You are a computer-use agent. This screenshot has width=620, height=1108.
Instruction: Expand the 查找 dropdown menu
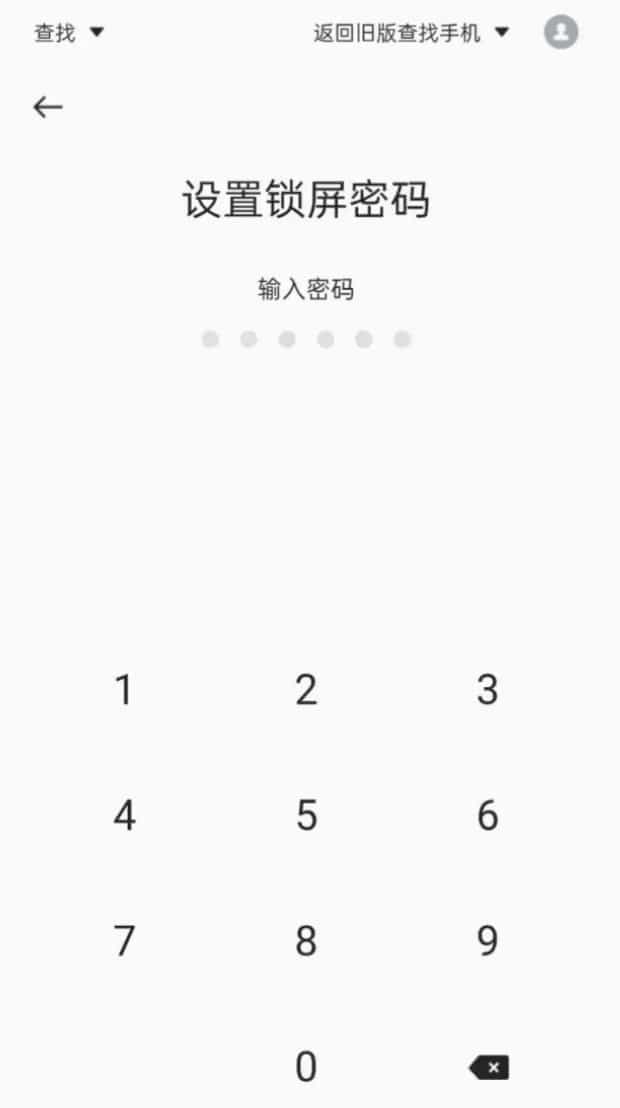click(69, 33)
